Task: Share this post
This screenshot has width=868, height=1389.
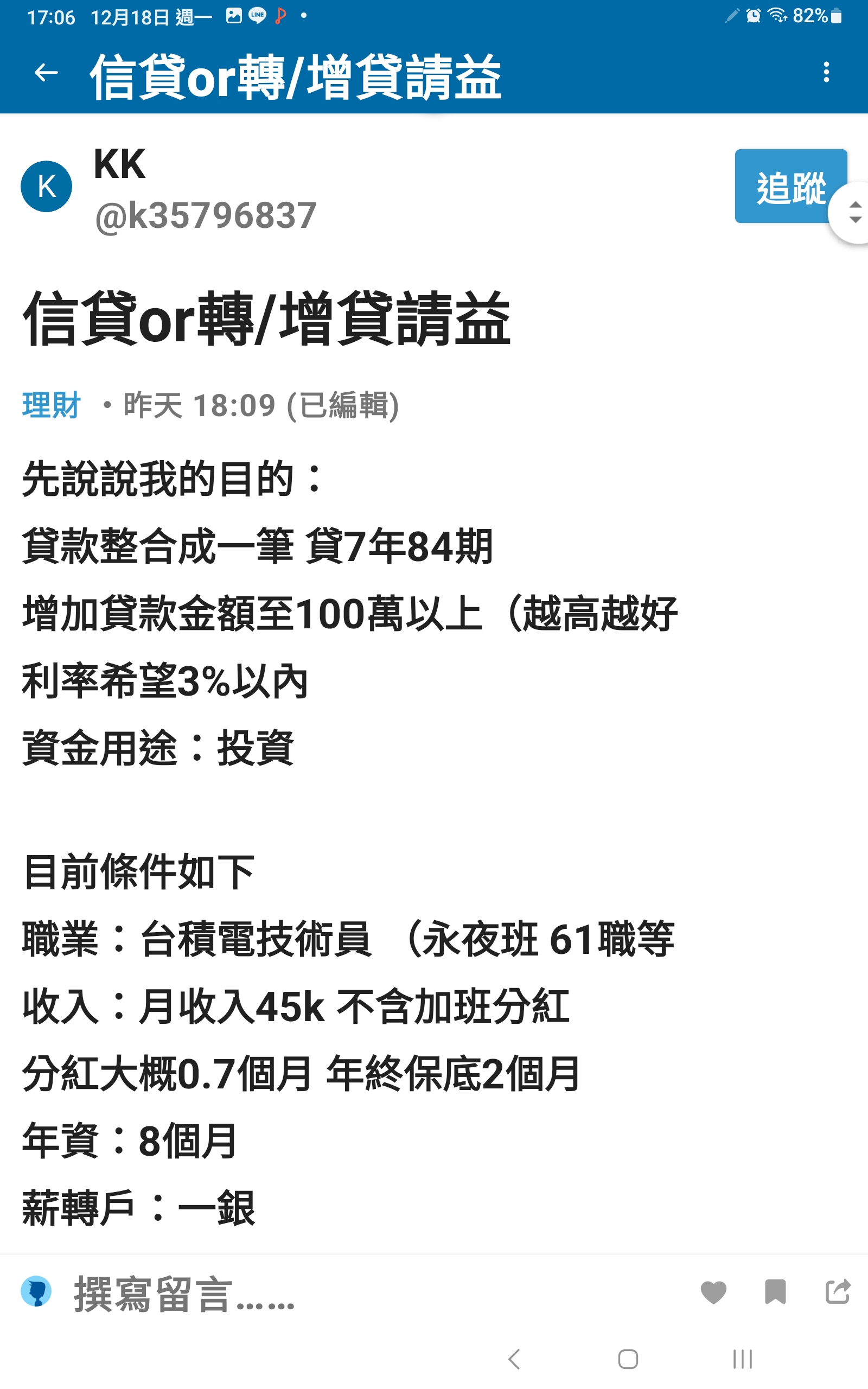Action: coord(837,1291)
